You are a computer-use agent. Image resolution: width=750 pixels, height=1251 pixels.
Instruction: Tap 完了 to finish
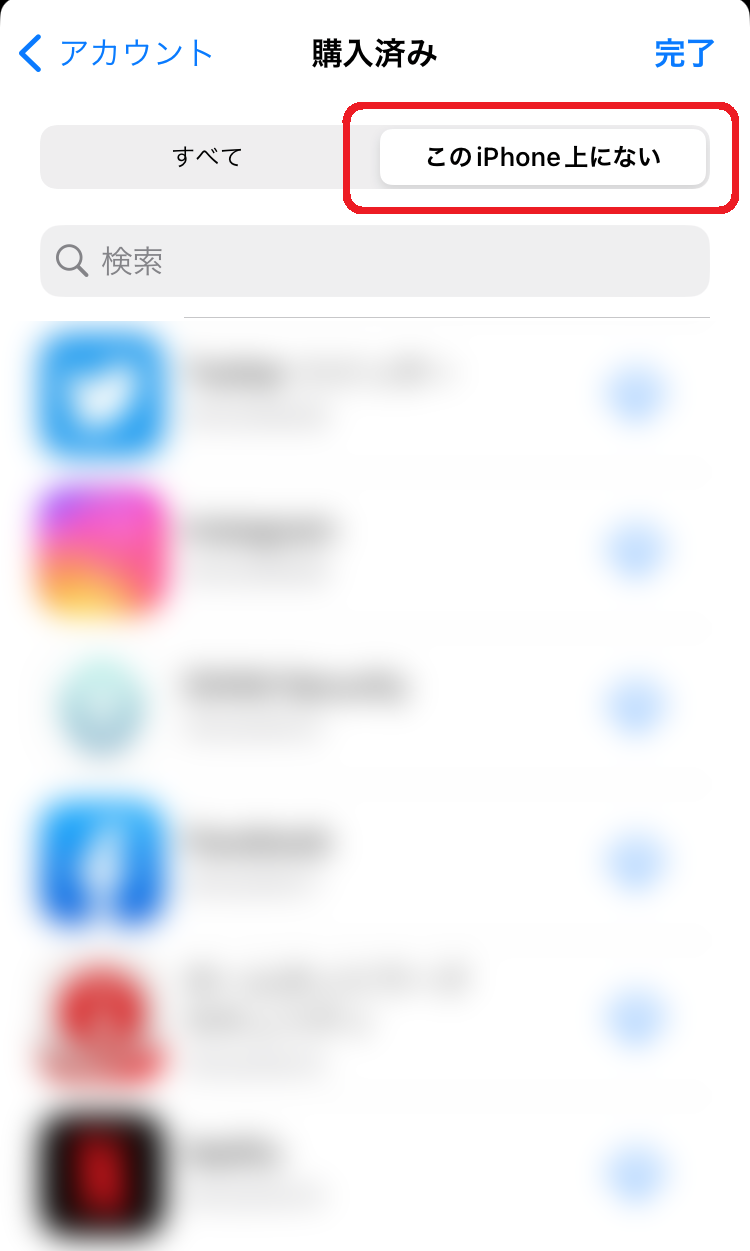[684, 53]
